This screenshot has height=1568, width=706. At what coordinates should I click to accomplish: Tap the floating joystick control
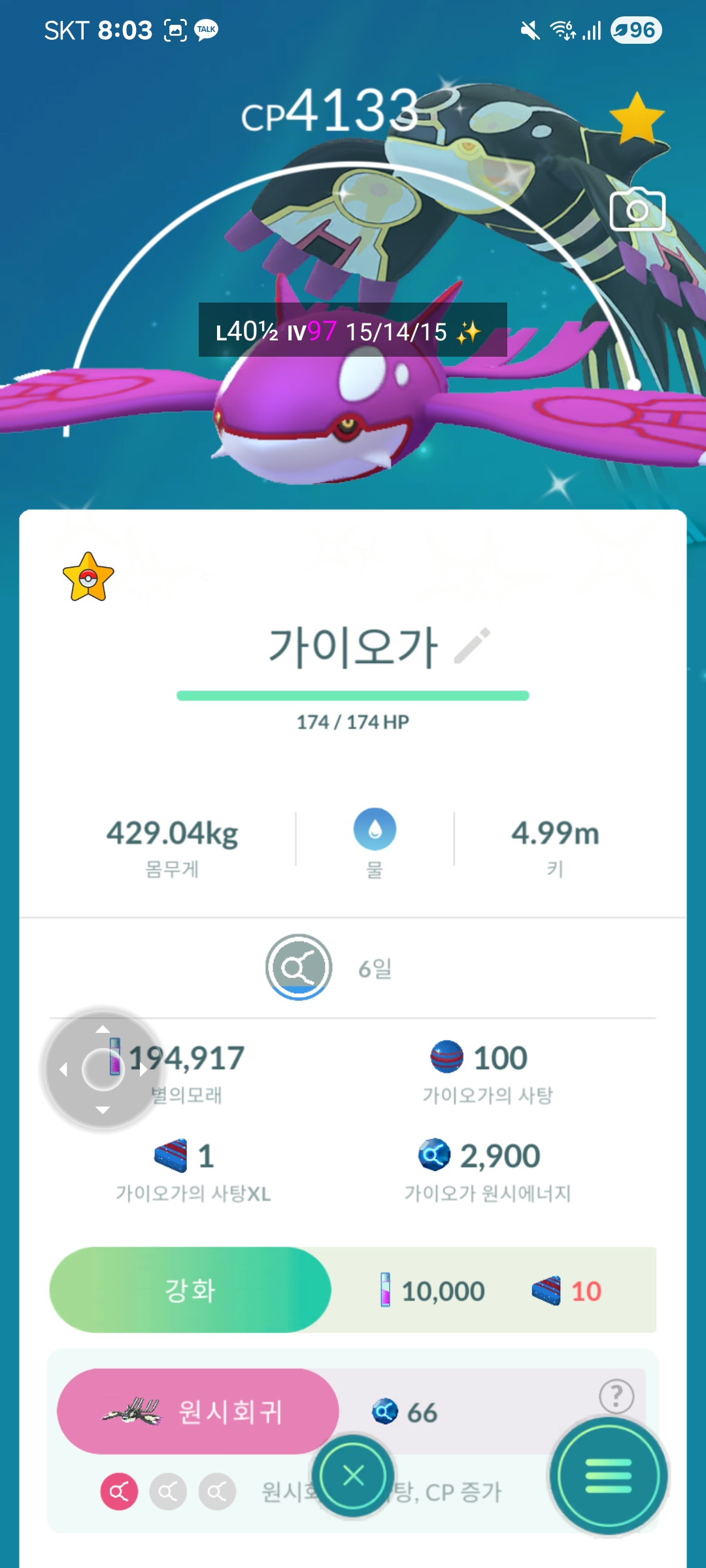tap(103, 1070)
